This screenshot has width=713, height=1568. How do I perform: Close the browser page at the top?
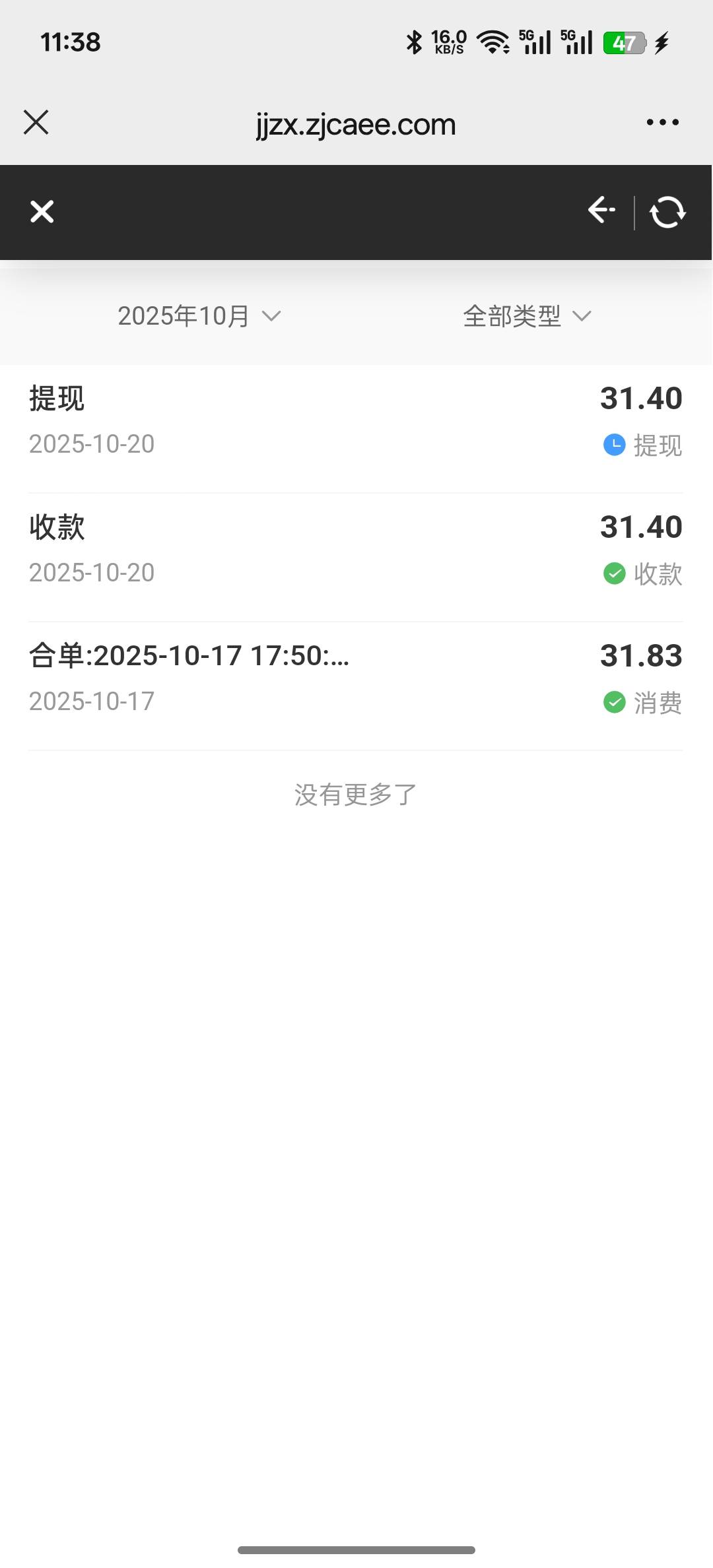coord(36,123)
